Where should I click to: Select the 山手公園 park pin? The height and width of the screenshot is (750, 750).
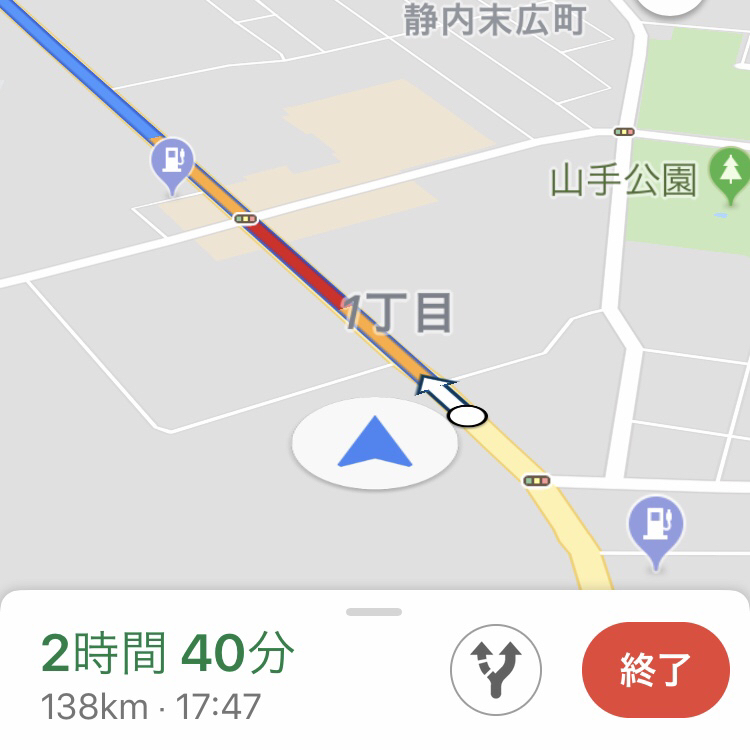[729, 172]
